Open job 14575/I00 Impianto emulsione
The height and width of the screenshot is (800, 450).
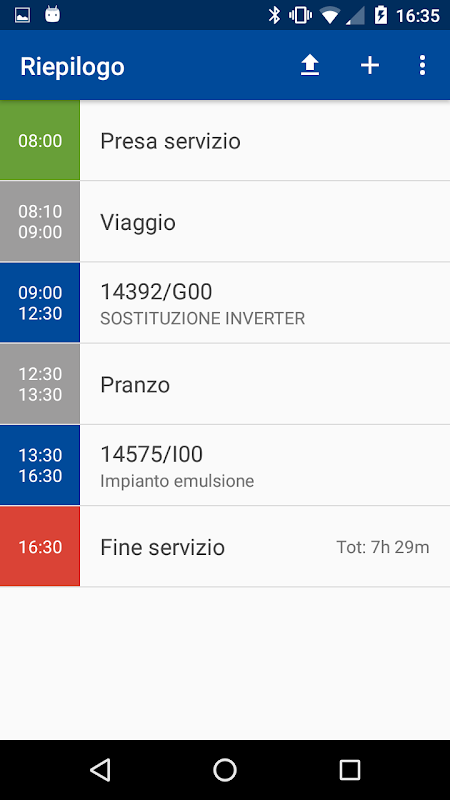click(x=225, y=465)
